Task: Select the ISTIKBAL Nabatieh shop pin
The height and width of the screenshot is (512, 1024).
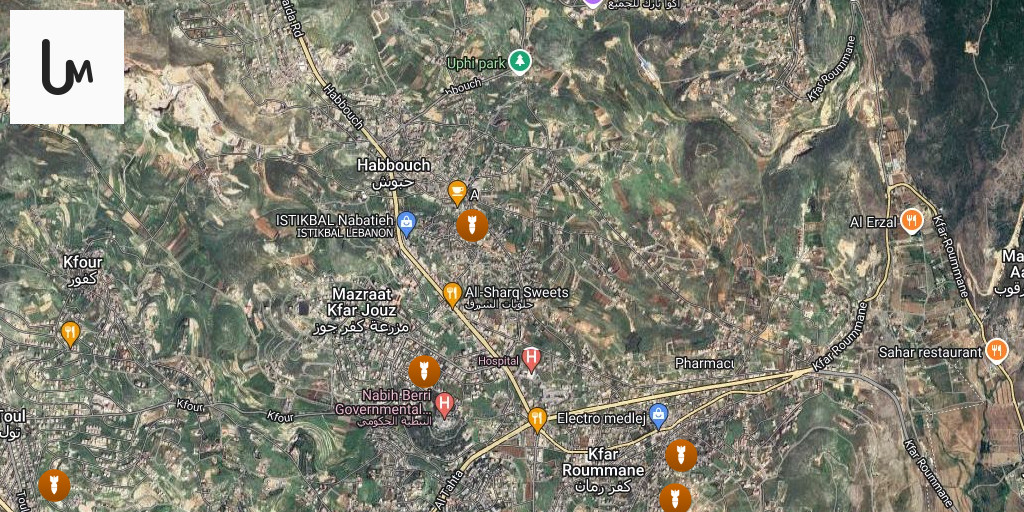Action: click(406, 222)
